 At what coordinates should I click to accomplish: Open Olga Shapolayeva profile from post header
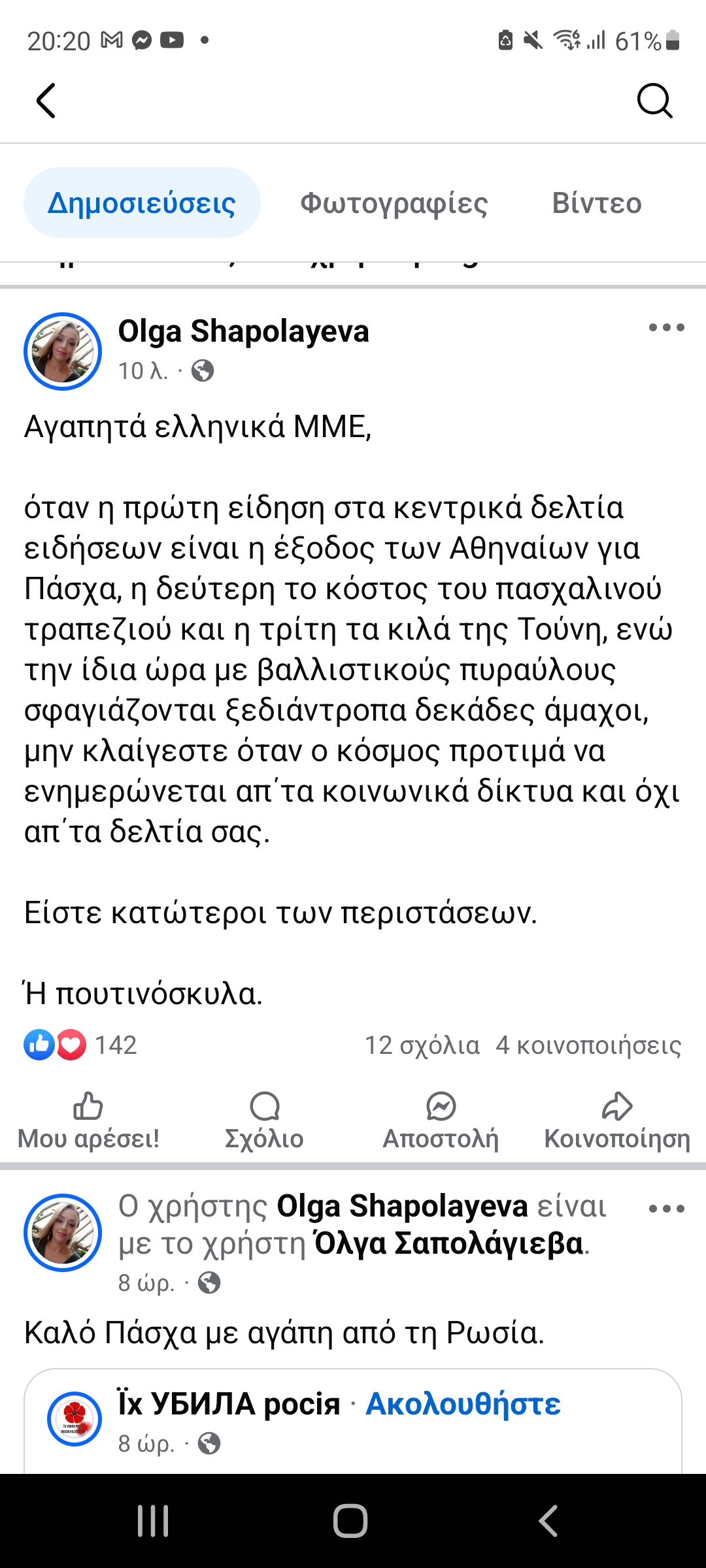click(x=243, y=331)
